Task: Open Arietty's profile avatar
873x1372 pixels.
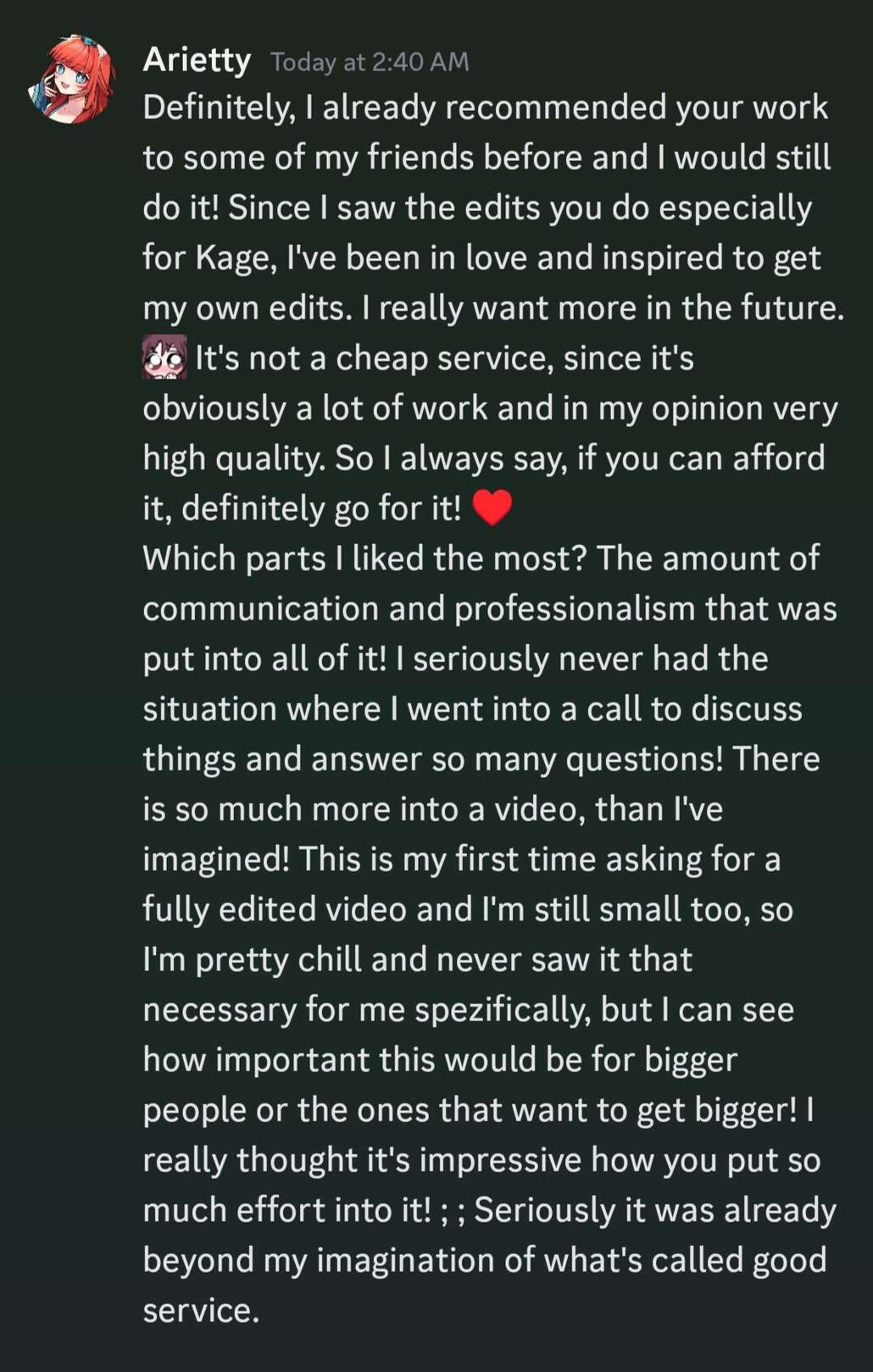Action: (71, 80)
